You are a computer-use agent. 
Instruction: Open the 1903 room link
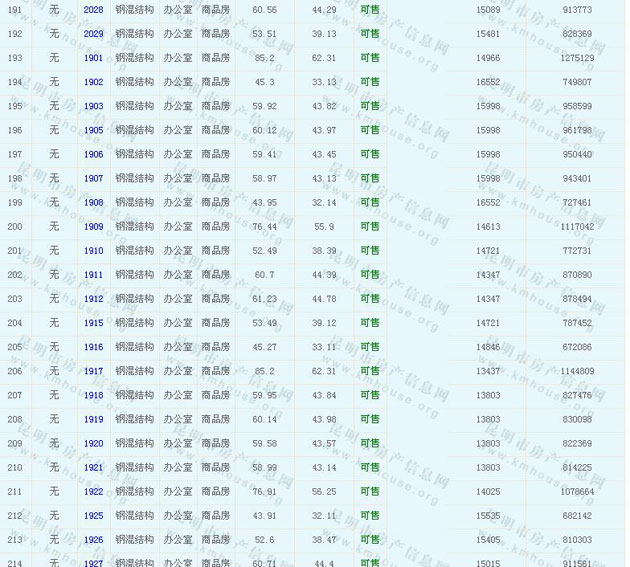(x=93, y=106)
